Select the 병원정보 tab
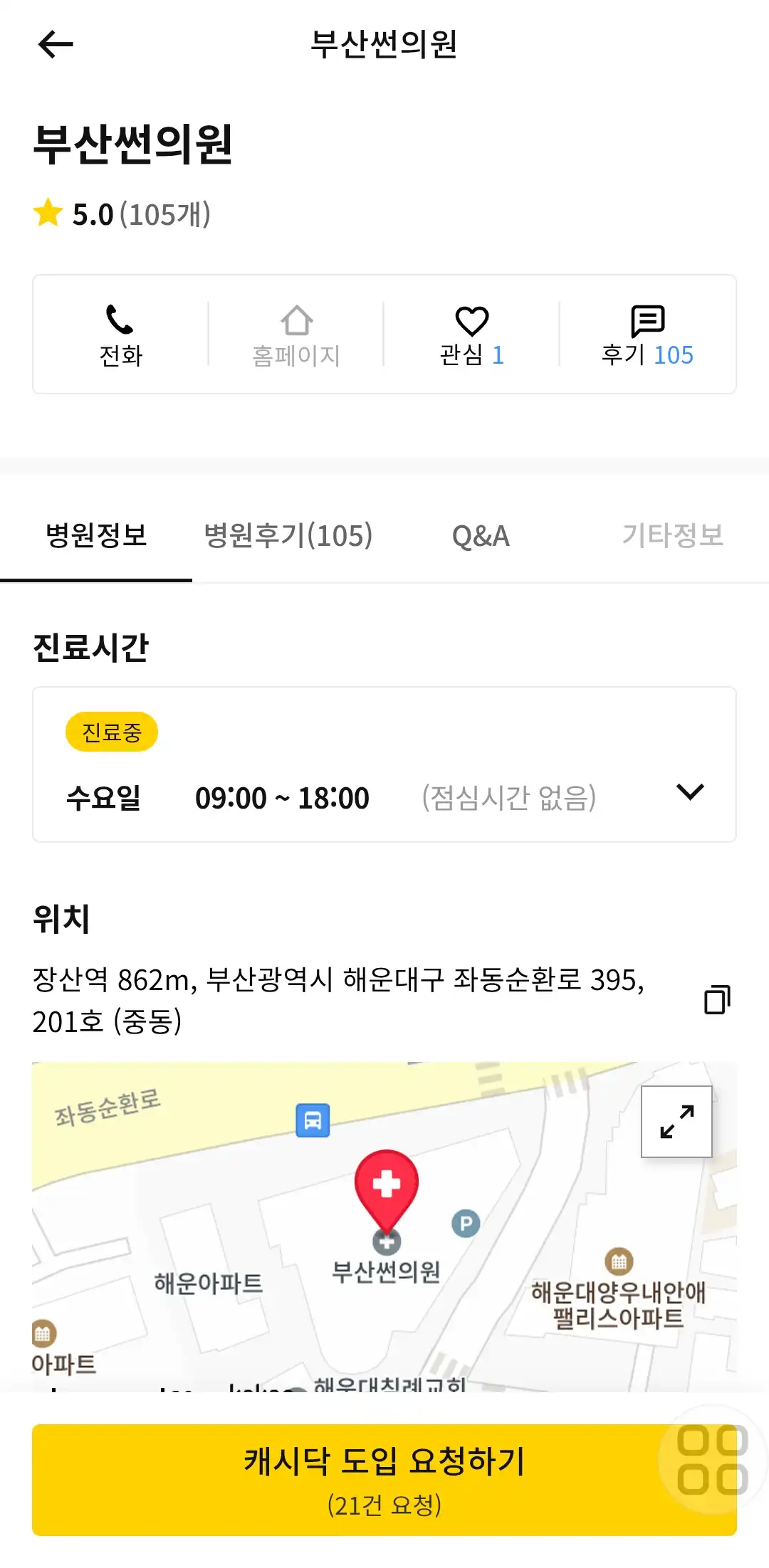 pos(97,537)
